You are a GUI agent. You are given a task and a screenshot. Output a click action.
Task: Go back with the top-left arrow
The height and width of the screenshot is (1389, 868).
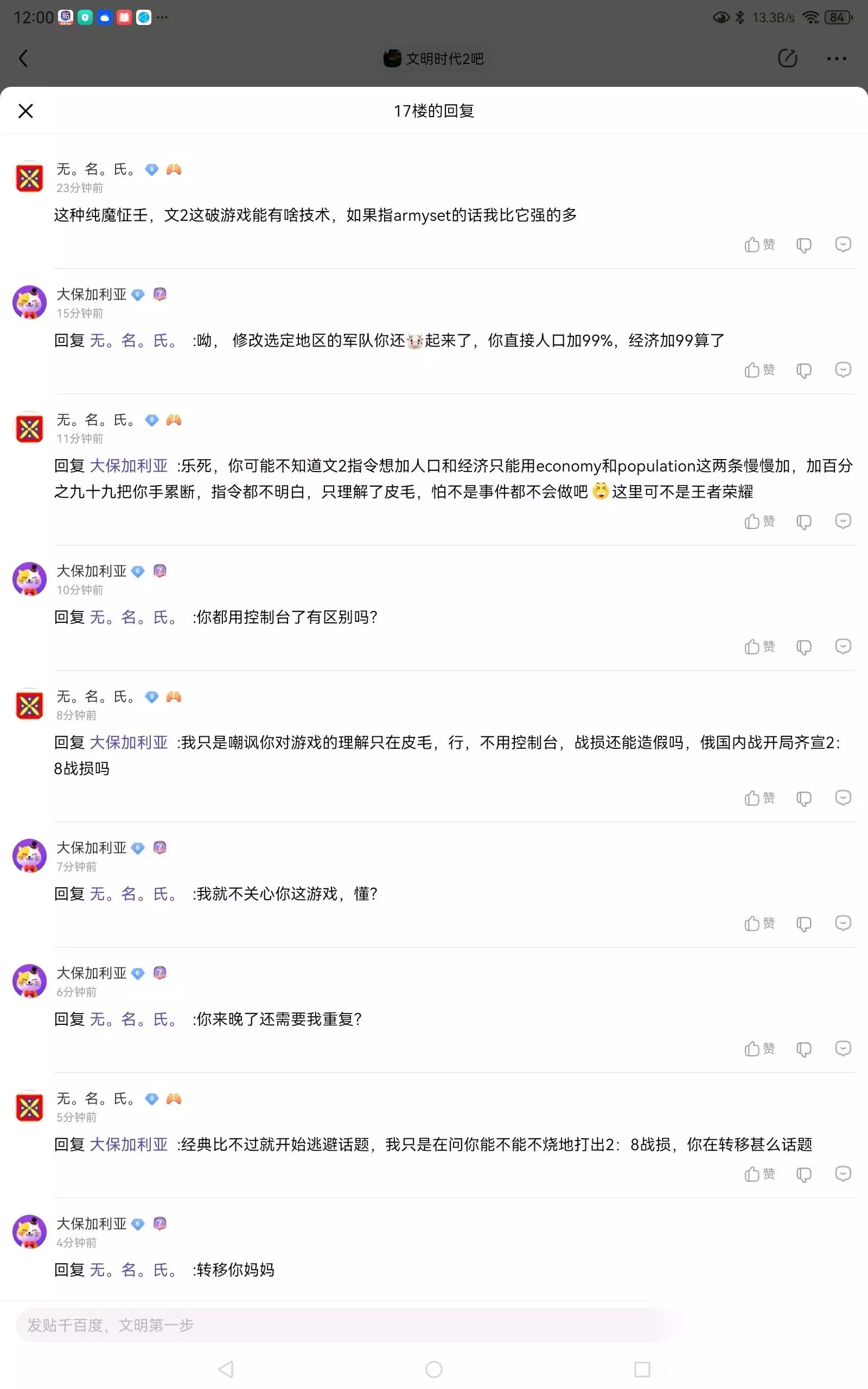[x=23, y=58]
